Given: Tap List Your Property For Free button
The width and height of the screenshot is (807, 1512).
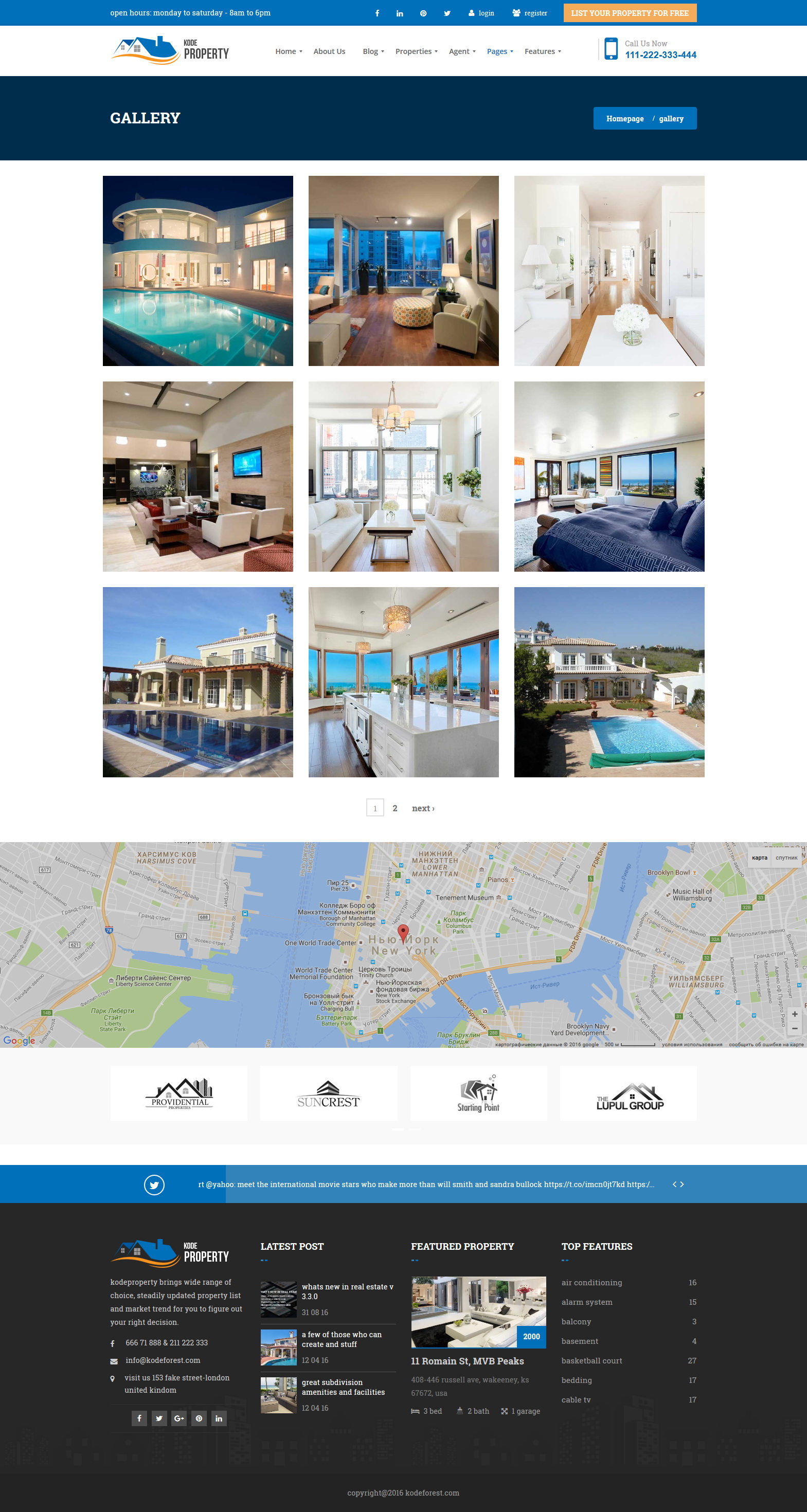Looking at the screenshot, I should pyautogui.click(x=630, y=13).
